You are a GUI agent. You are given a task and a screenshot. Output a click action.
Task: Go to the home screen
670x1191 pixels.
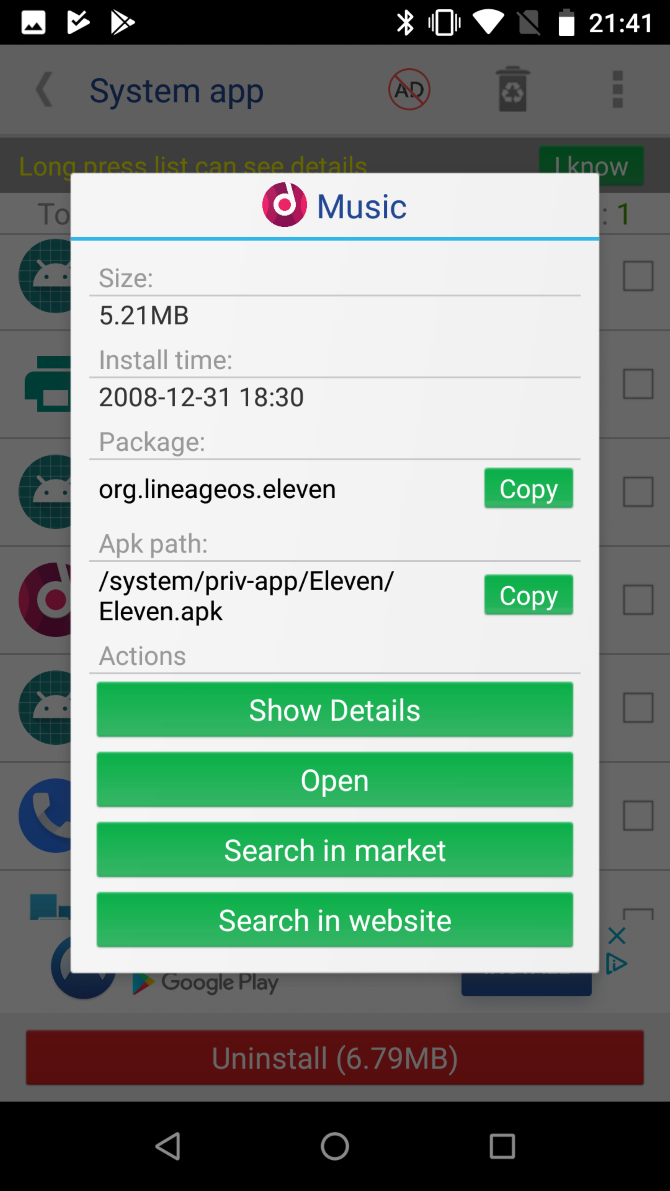pos(335,1146)
